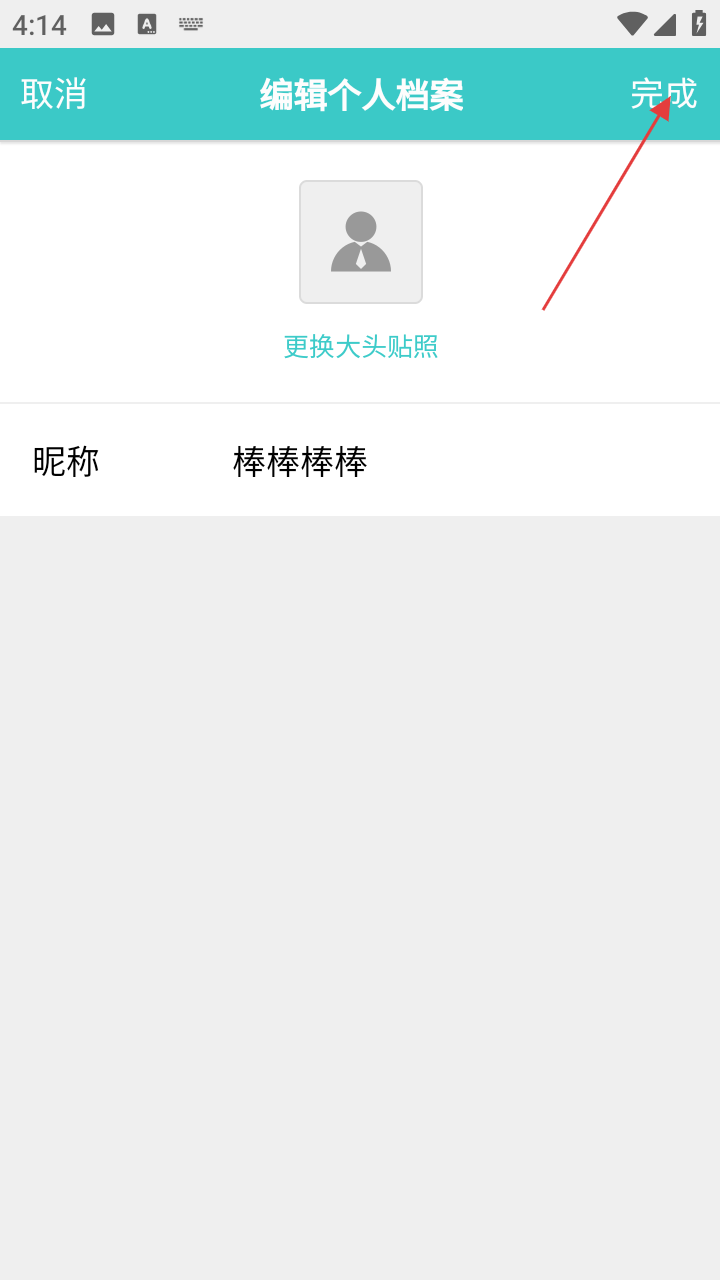This screenshot has height=1280, width=720.
Task: Tap 完成 to save the profile
Action: 663,94
